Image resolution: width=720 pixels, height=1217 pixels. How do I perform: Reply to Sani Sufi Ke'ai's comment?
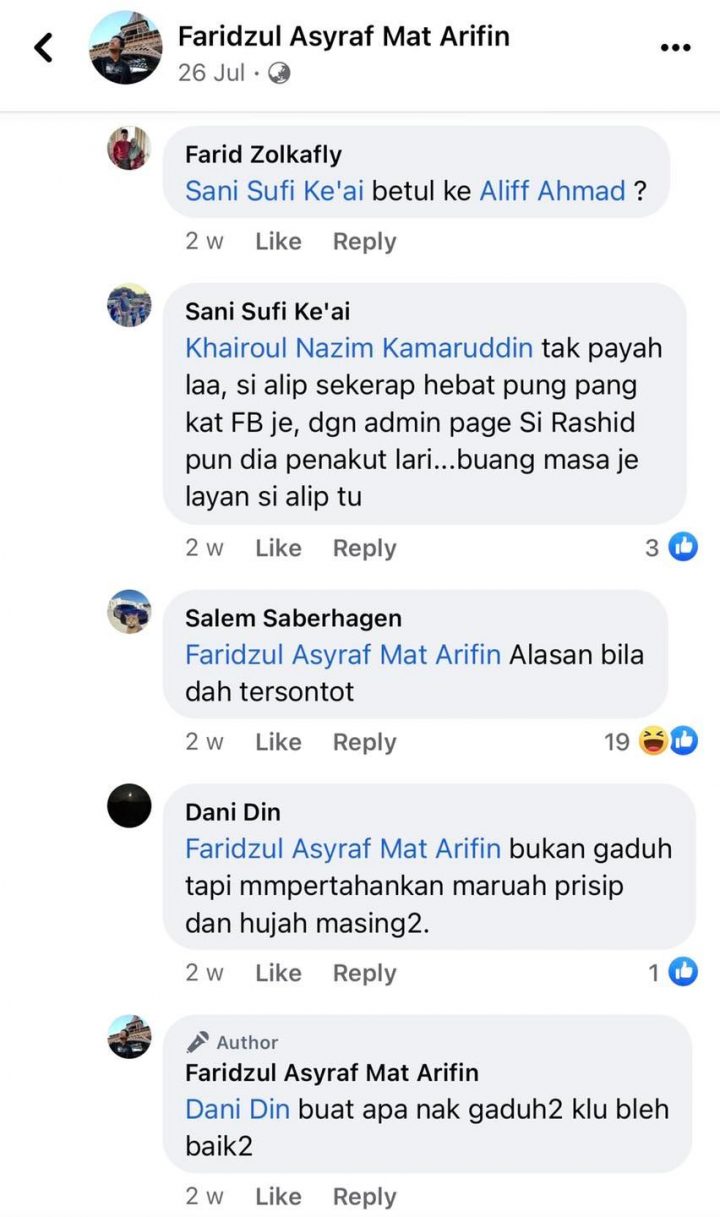click(364, 548)
